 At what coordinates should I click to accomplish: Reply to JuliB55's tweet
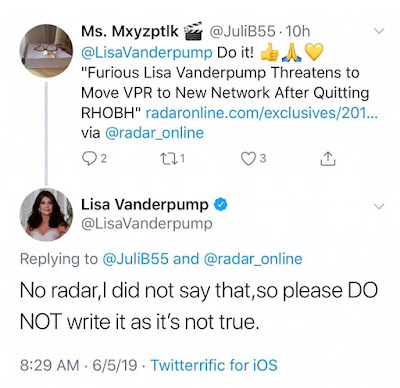(x=95, y=159)
